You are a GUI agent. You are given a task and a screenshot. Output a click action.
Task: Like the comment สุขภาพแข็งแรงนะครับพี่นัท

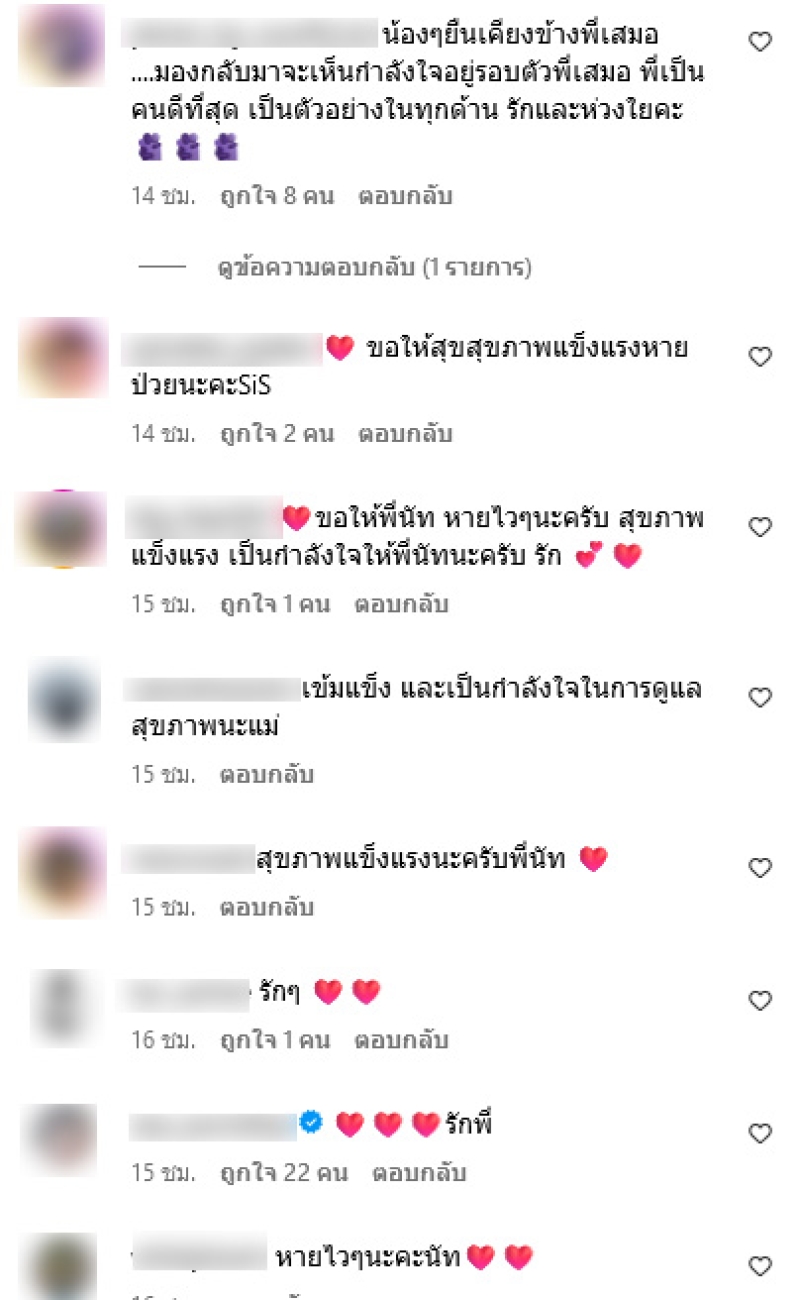click(x=761, y=867)
